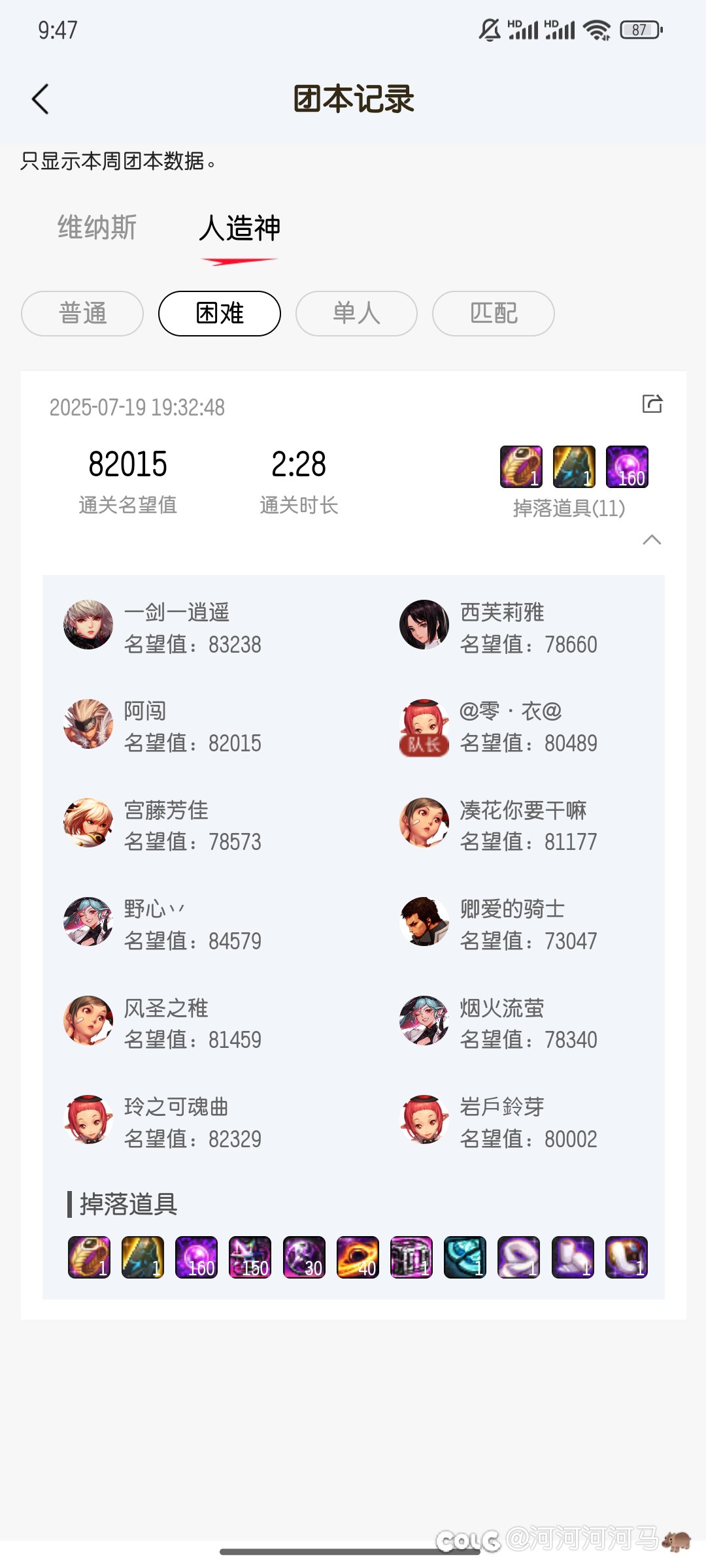Filter records by 单人 mode

point(356,314)
